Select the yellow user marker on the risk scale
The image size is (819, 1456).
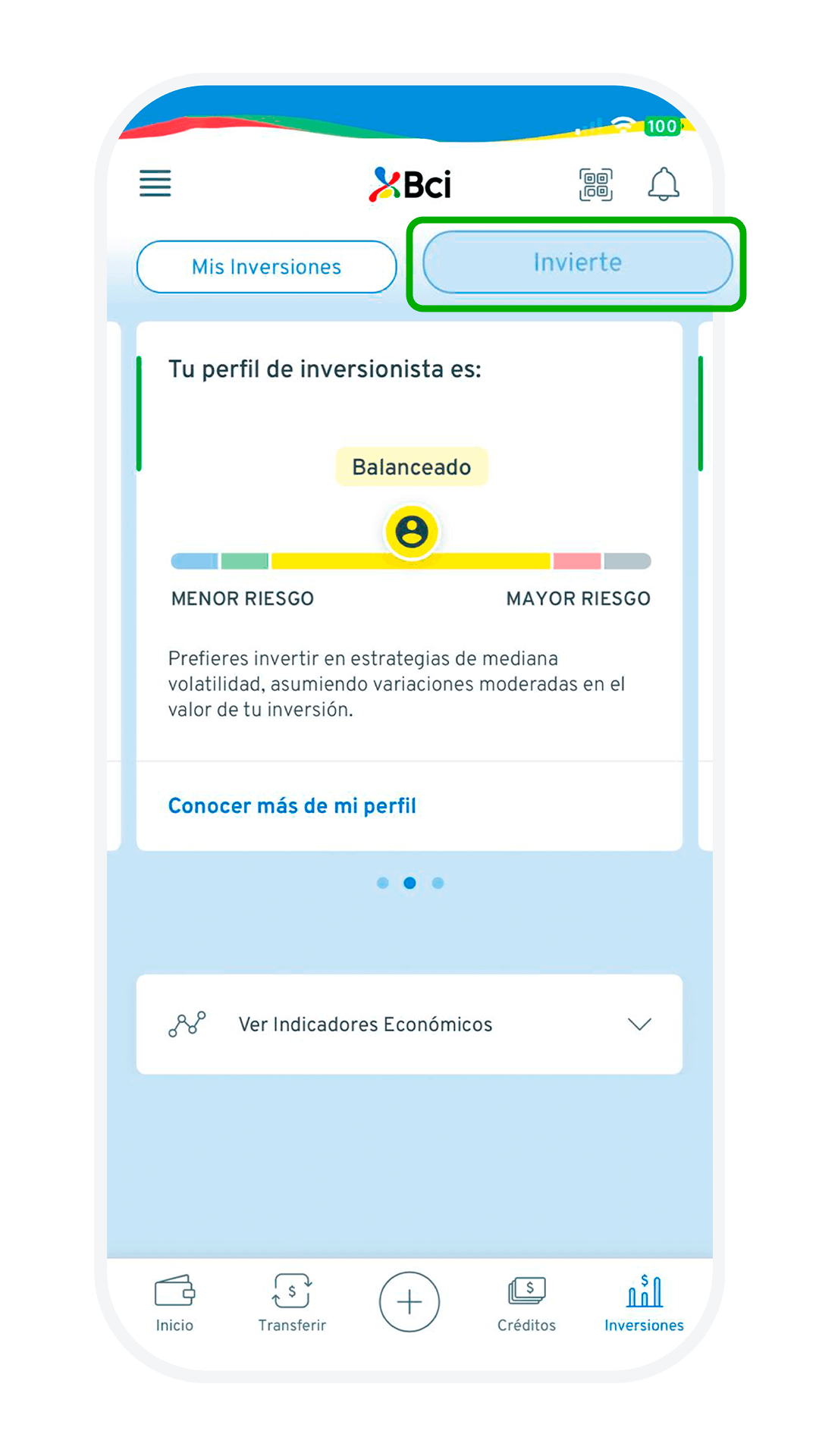point(409,532)
